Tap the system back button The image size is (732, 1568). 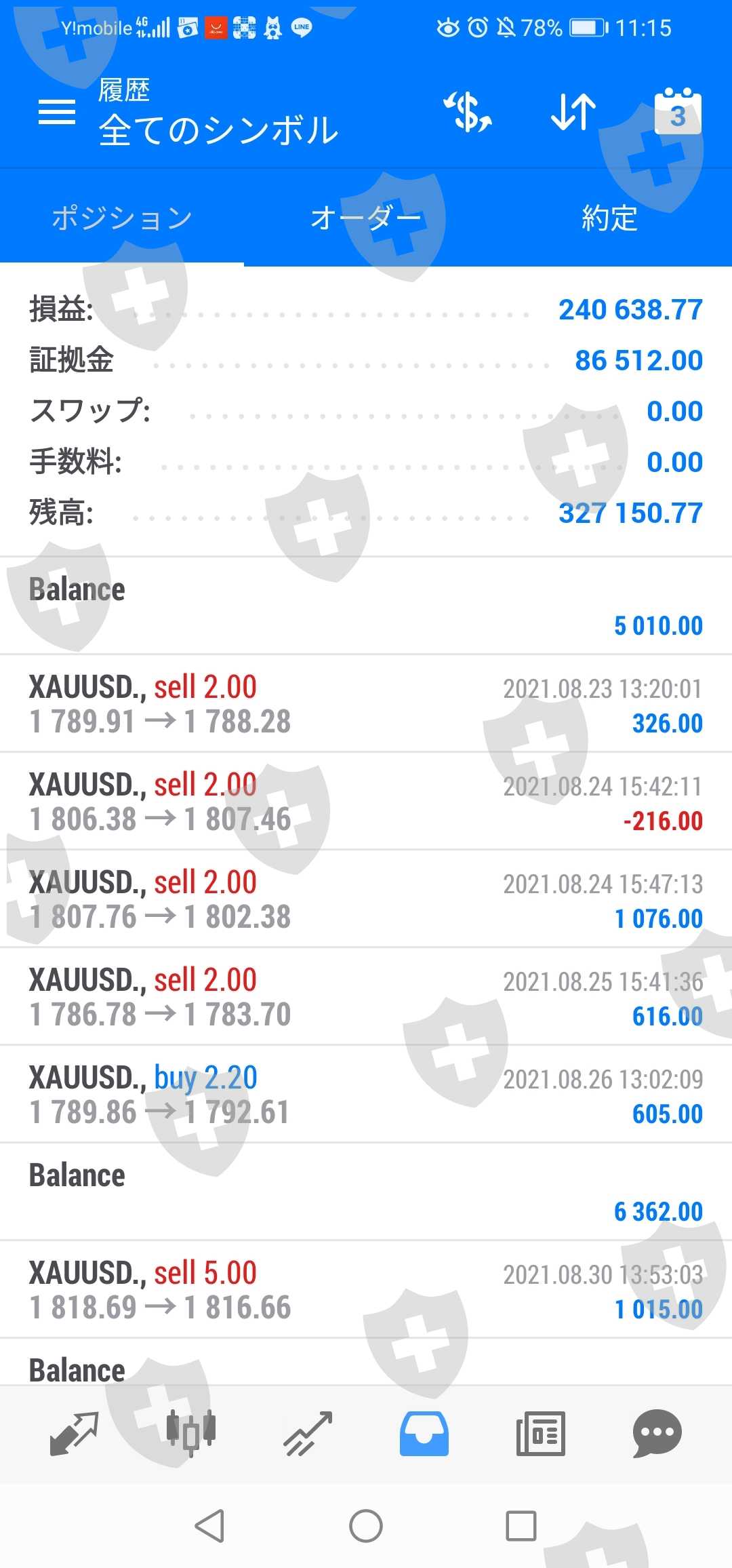coord(209,1526)
